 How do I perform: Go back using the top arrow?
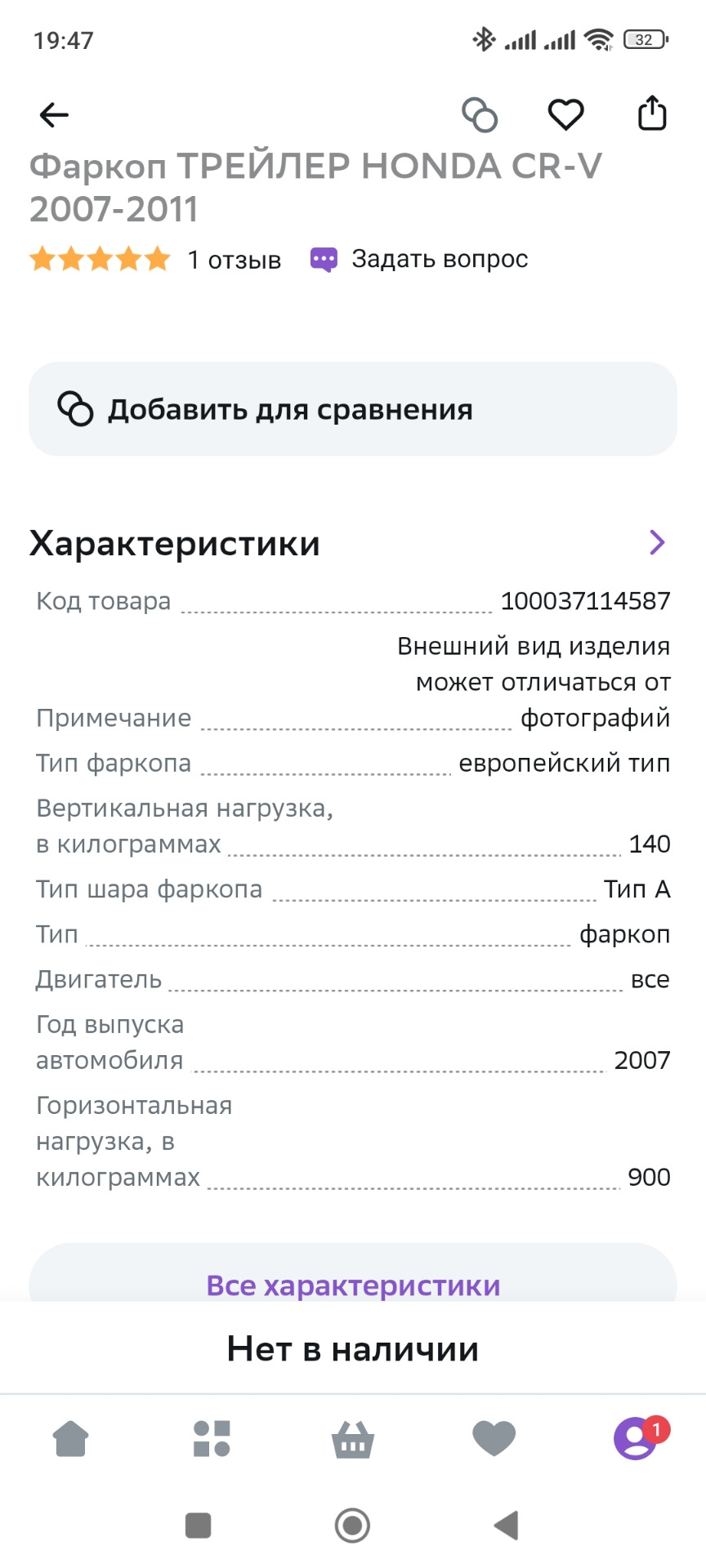[54, 115]
